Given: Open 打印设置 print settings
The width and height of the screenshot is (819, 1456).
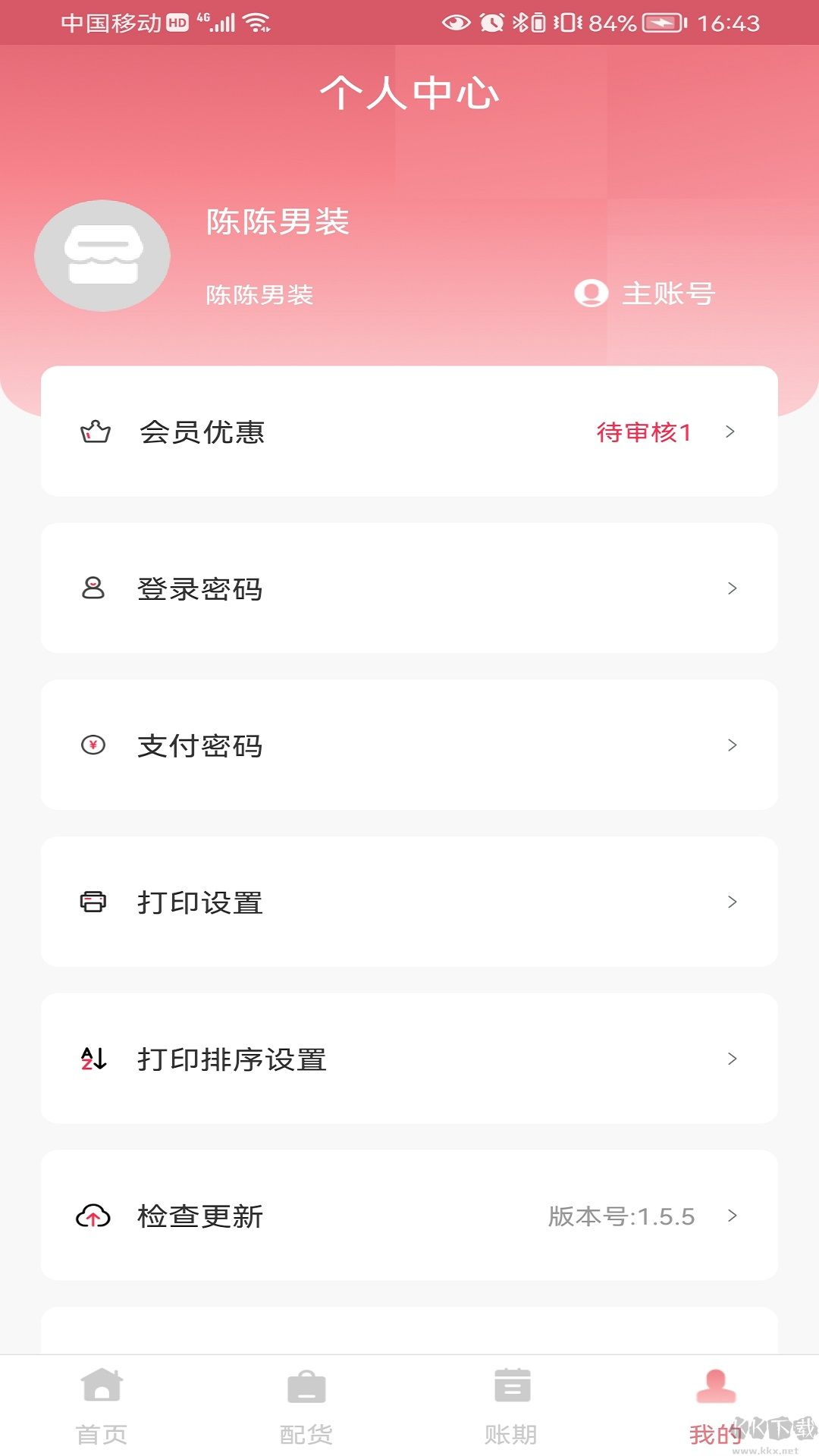Looking at the screenshot, I should click(x=409, y=902).
